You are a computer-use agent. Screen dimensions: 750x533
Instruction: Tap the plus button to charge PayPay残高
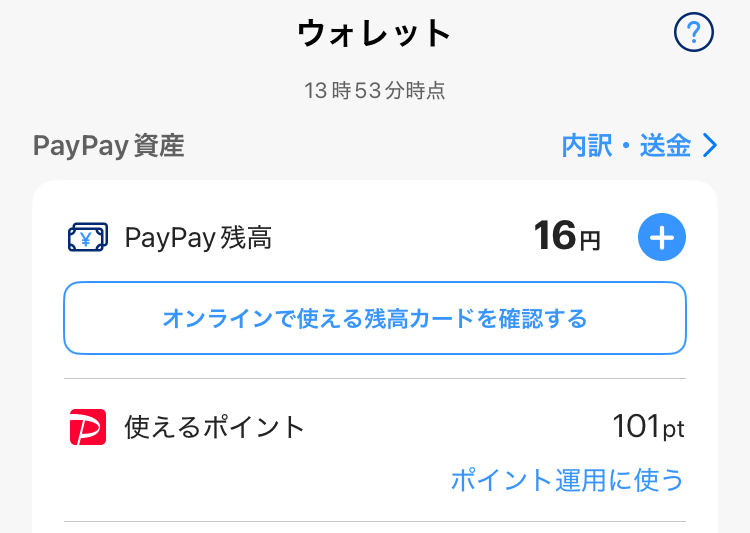[662, 238]
